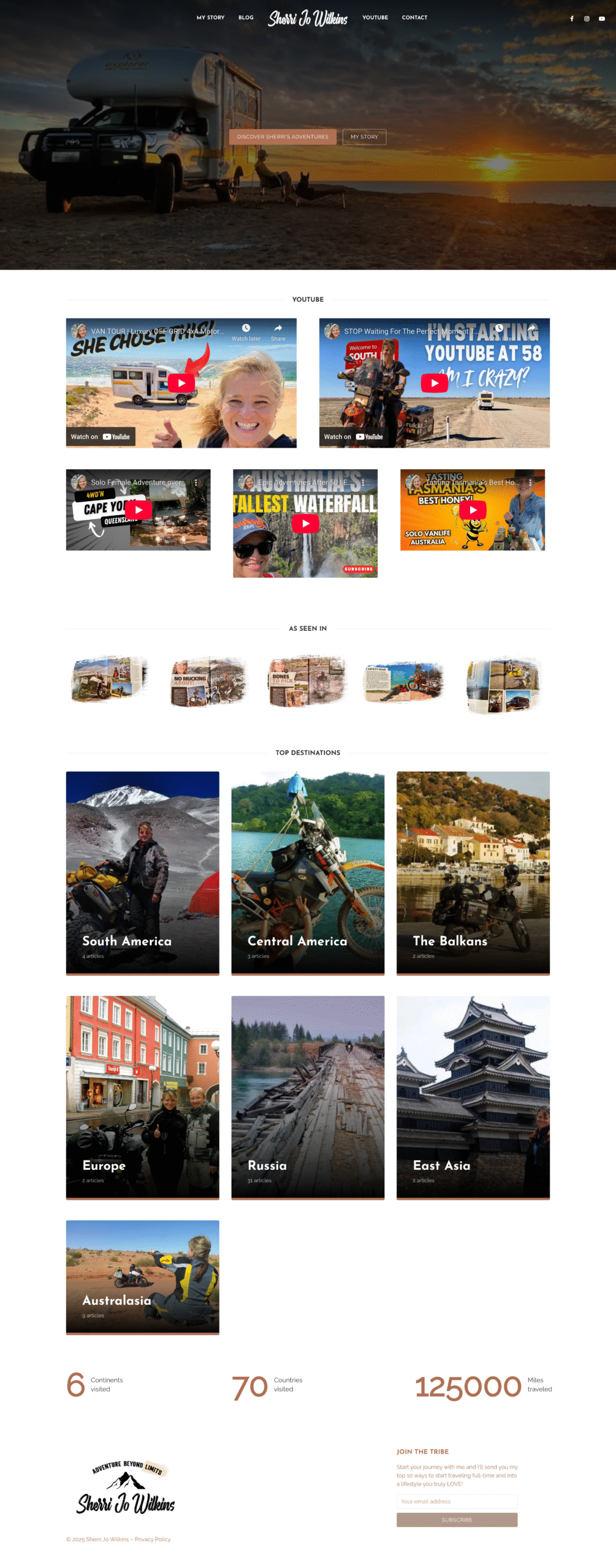Open the East Asia destination card
This screenshot has height=1568, width=616.
tap(473, 1096)
